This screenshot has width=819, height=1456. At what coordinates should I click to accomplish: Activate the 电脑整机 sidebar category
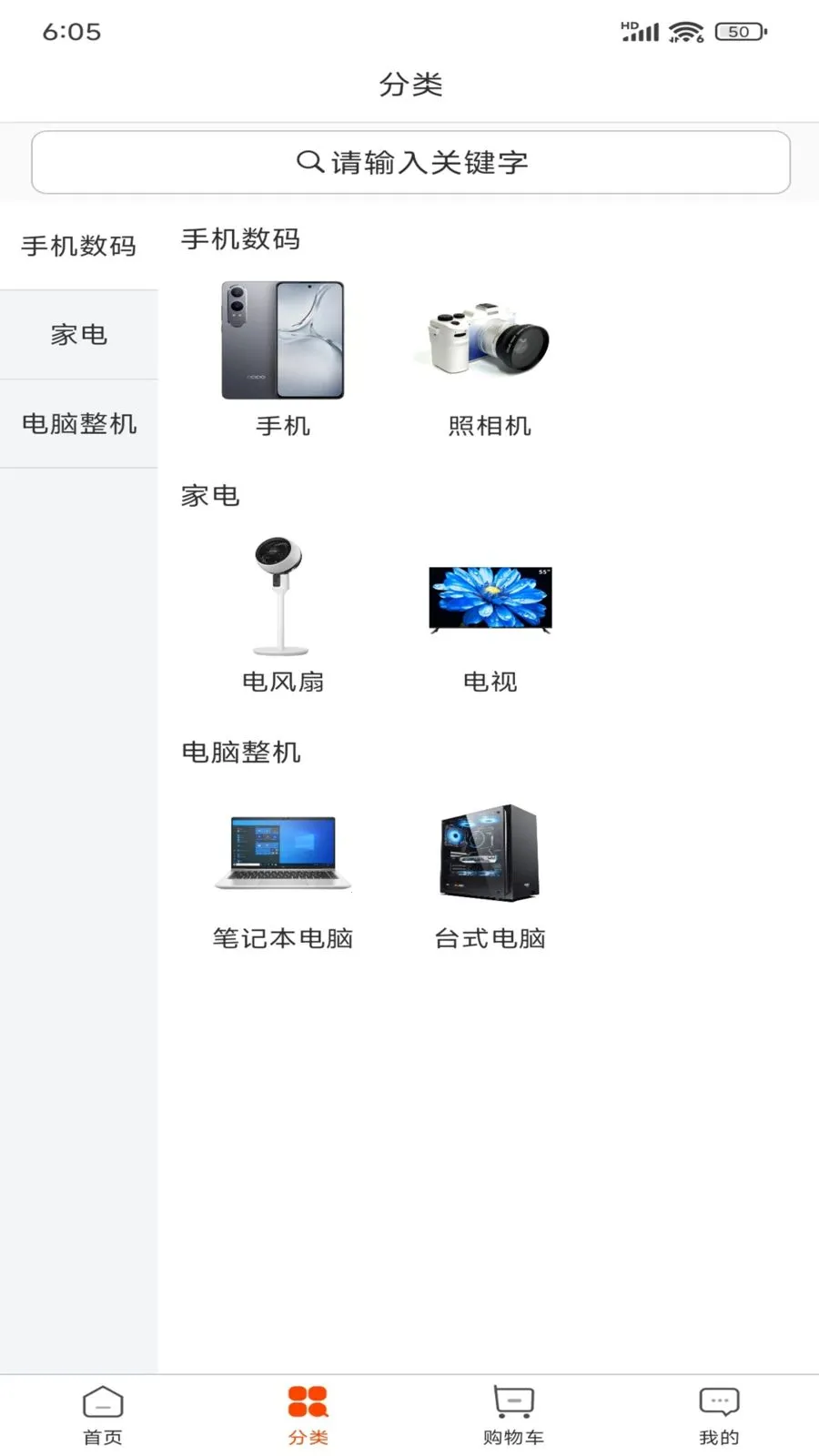coord(80,422)
